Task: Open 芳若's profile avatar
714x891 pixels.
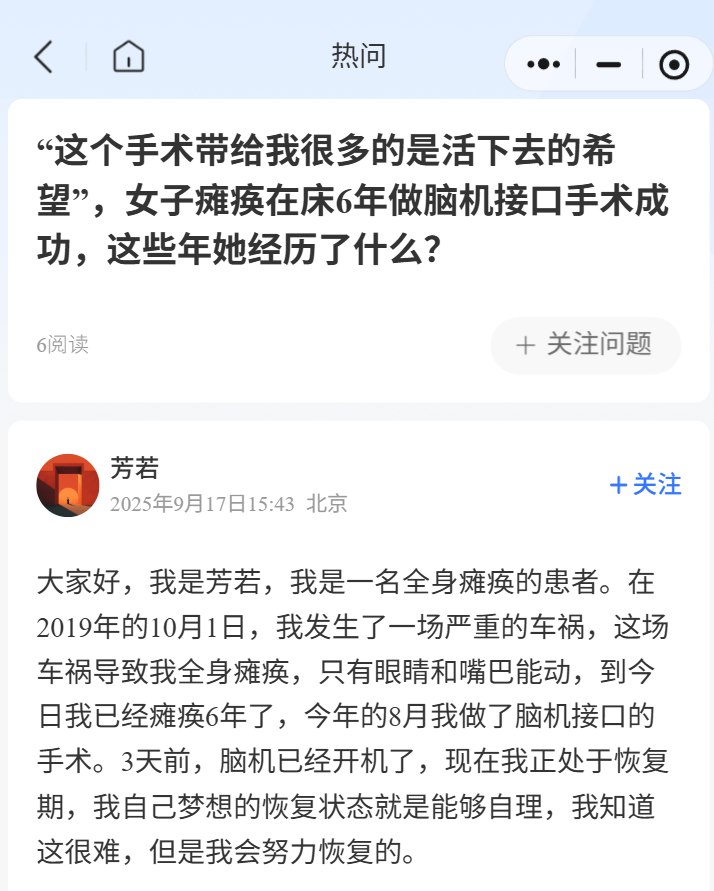Action: coord(67,485)
